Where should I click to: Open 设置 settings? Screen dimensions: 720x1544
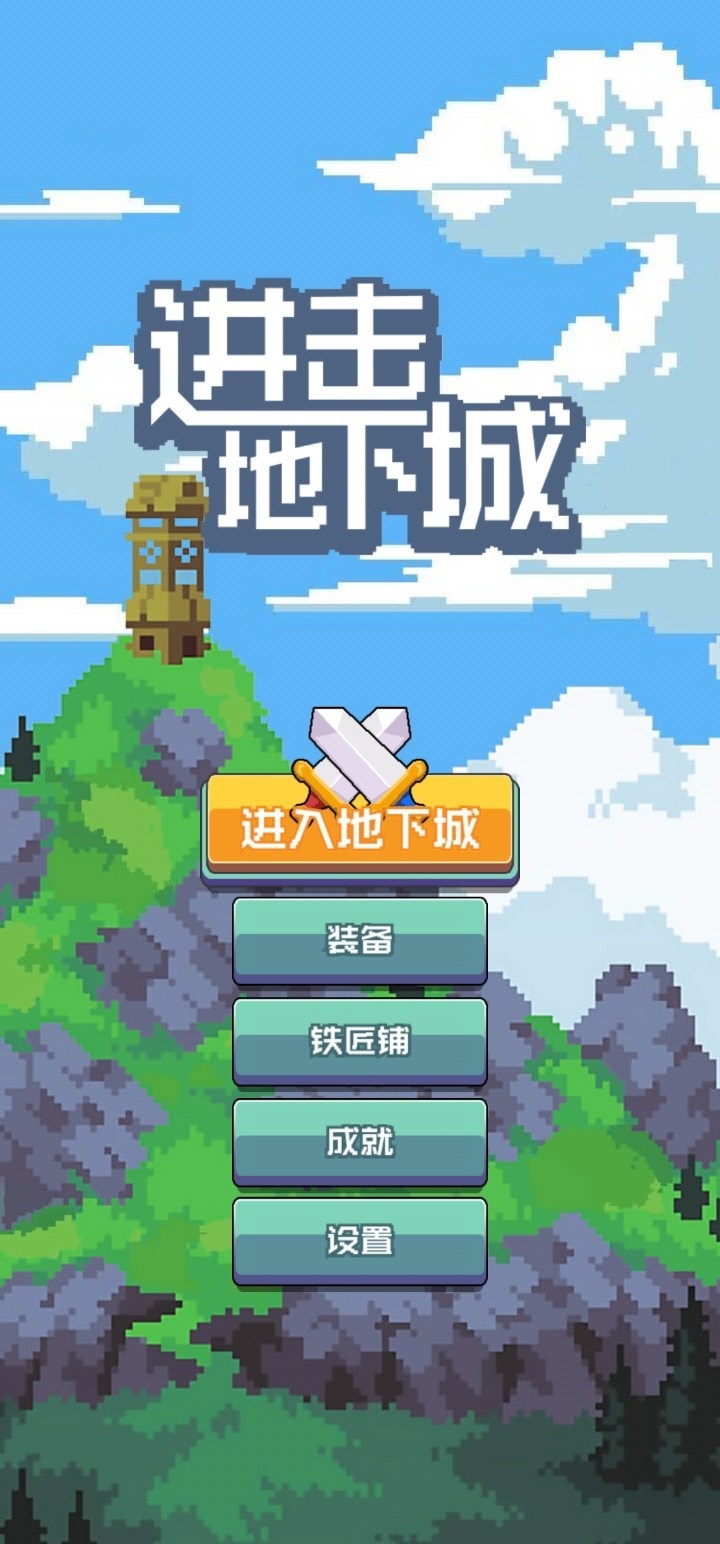coord(360,1241)
